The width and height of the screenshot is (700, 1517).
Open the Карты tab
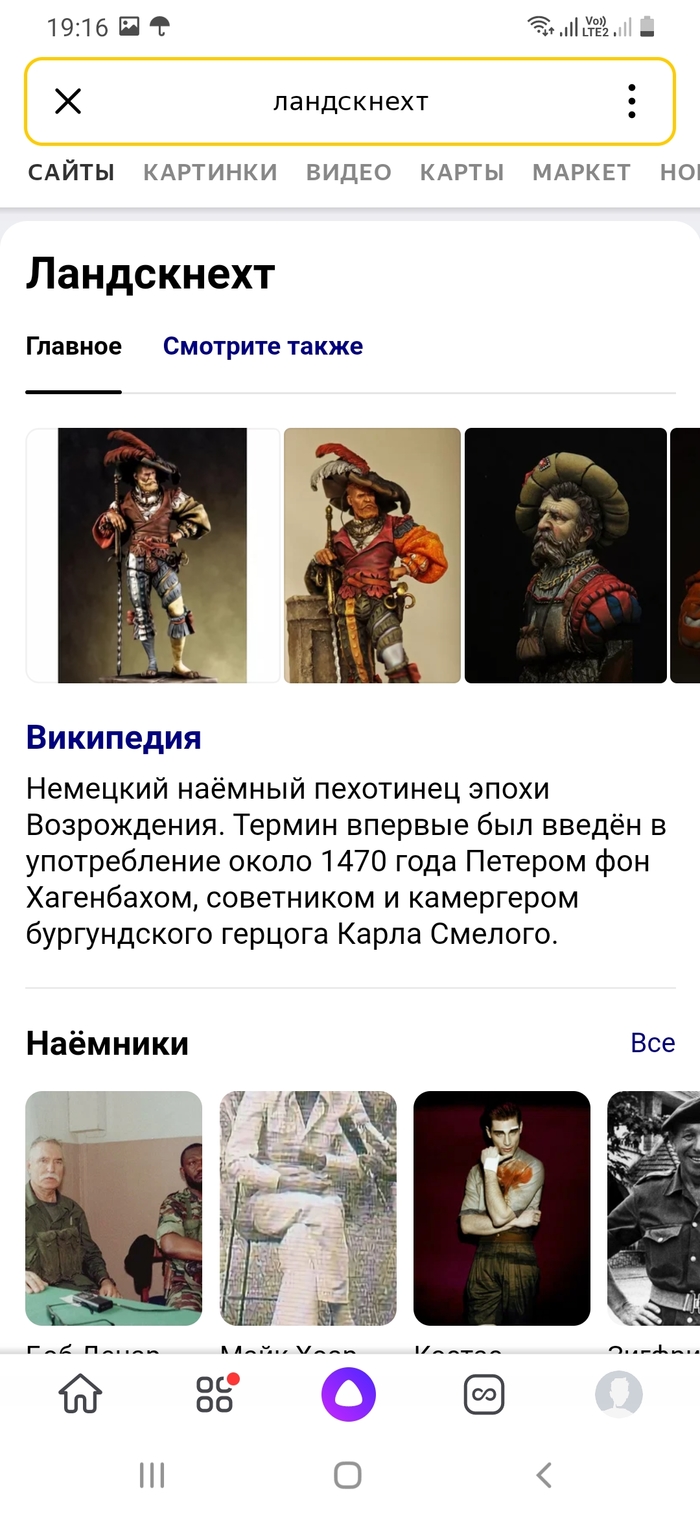point(461,172)
